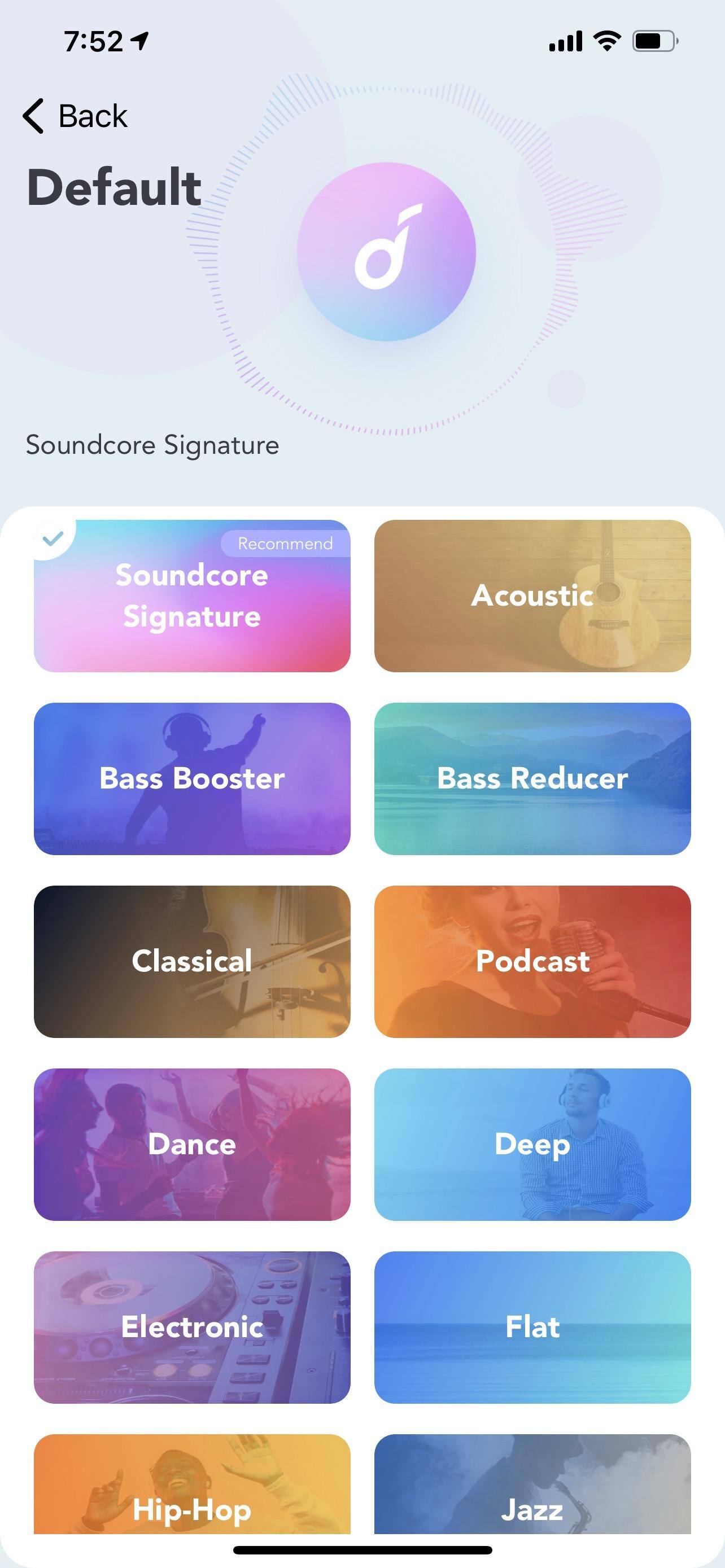Viewport: 725px width, 1568px height.
Task: Go back to the previous screen
Action: click(76, 116)
